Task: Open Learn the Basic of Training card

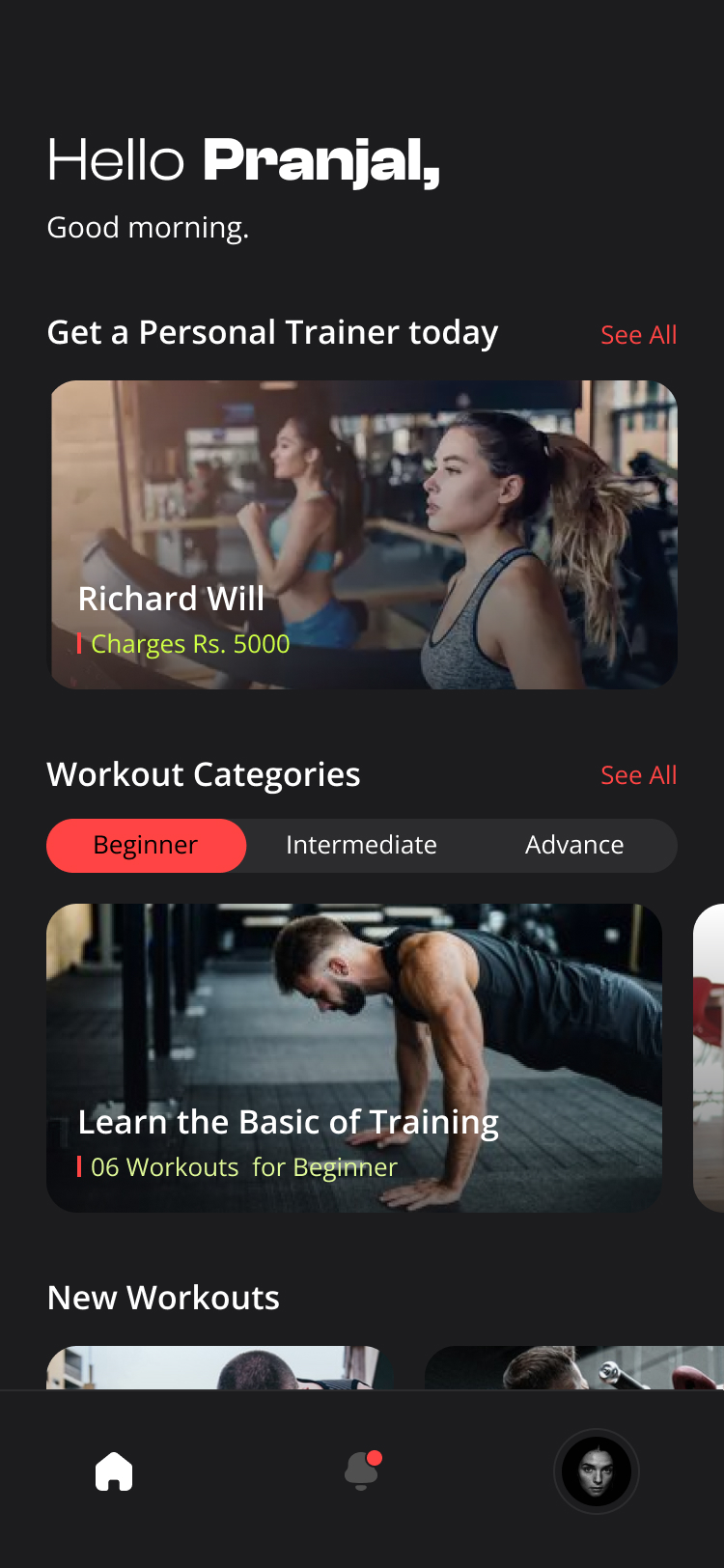Action: (x=354, y=1058)
